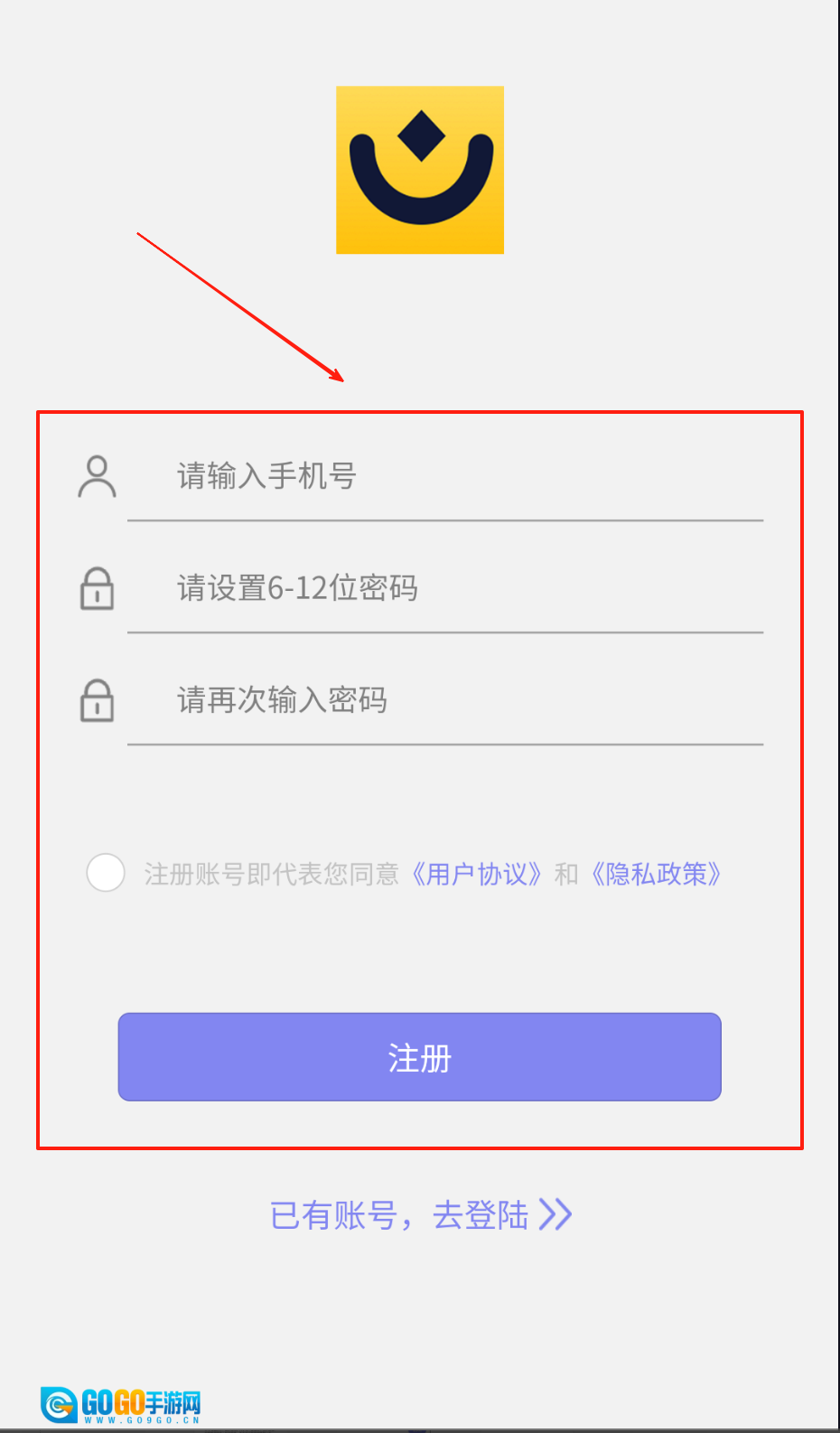Go to login via 已有账号，去登陆

[420, 1215]
